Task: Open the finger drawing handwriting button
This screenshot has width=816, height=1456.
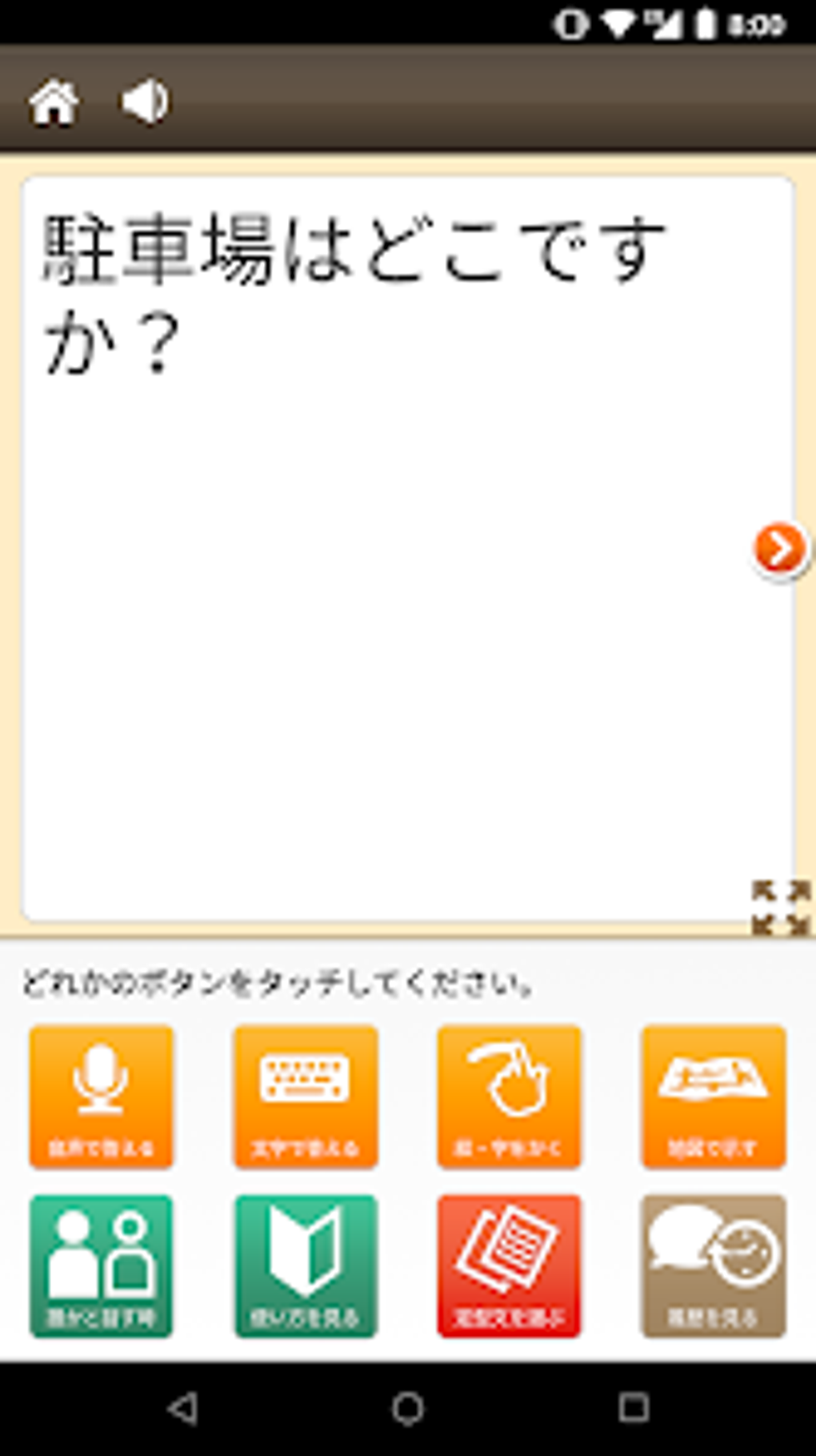Action: coord(510,1097)
